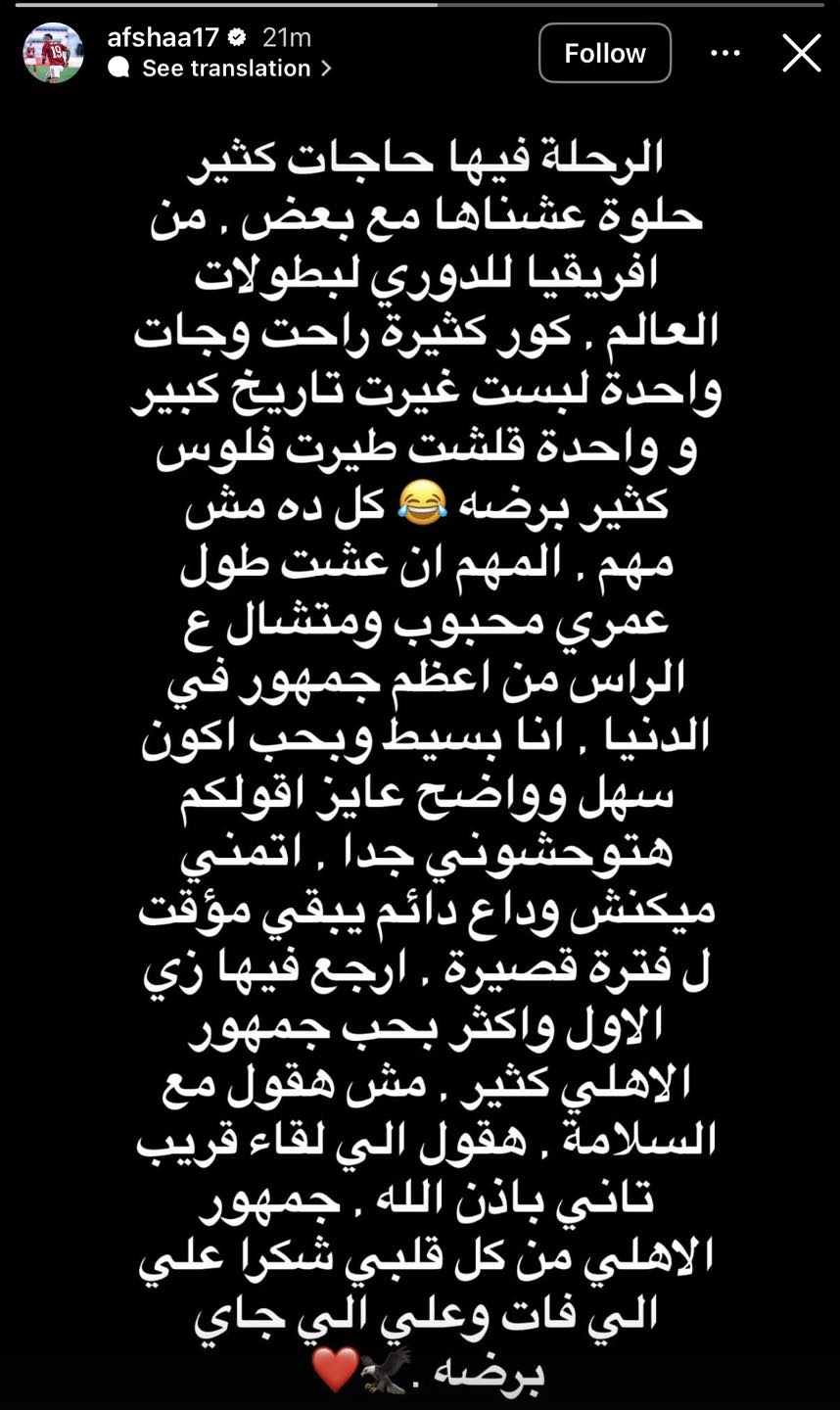Tap See translation
This screenshot has width=840, height=1410.
click(x=226, y=69)
